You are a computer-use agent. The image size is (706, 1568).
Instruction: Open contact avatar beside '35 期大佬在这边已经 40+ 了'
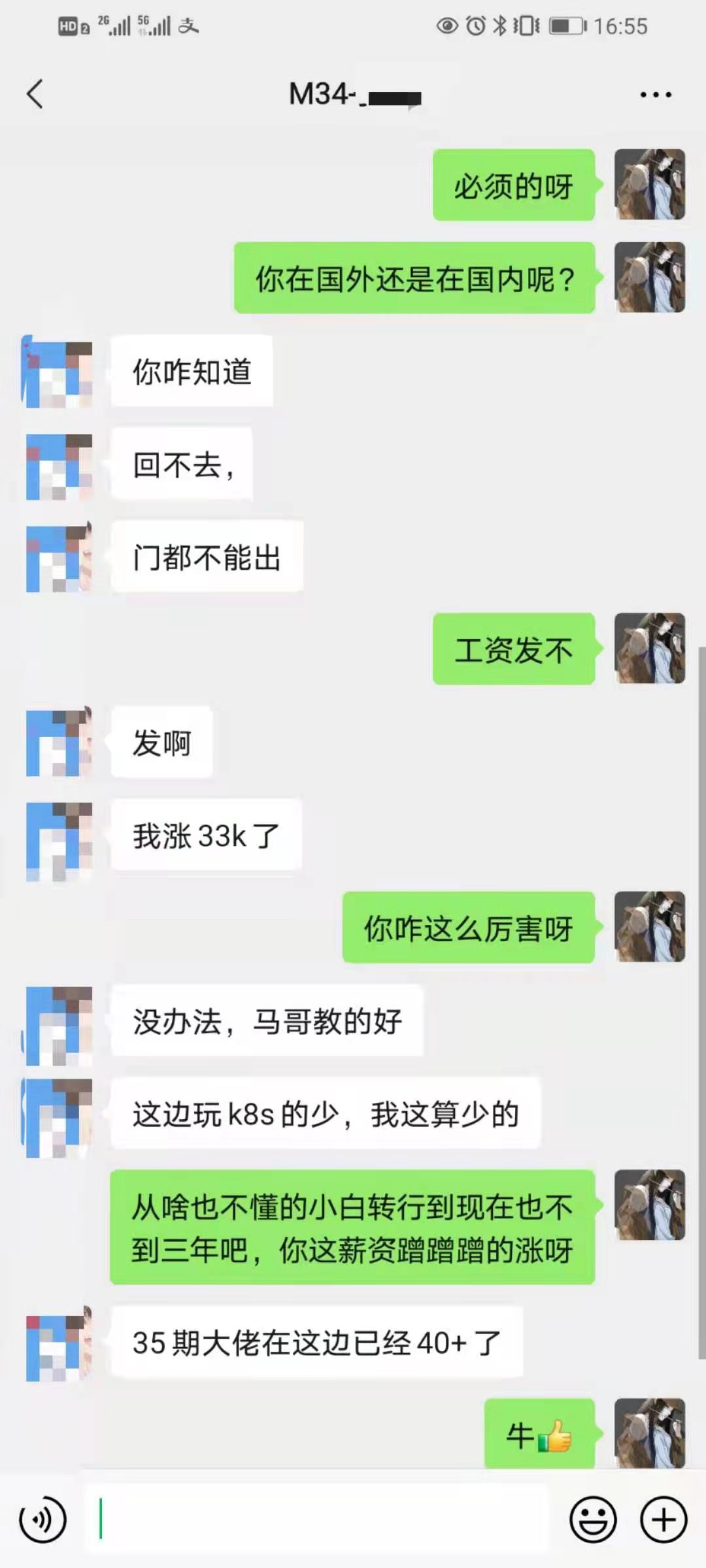click(59, 1343)
